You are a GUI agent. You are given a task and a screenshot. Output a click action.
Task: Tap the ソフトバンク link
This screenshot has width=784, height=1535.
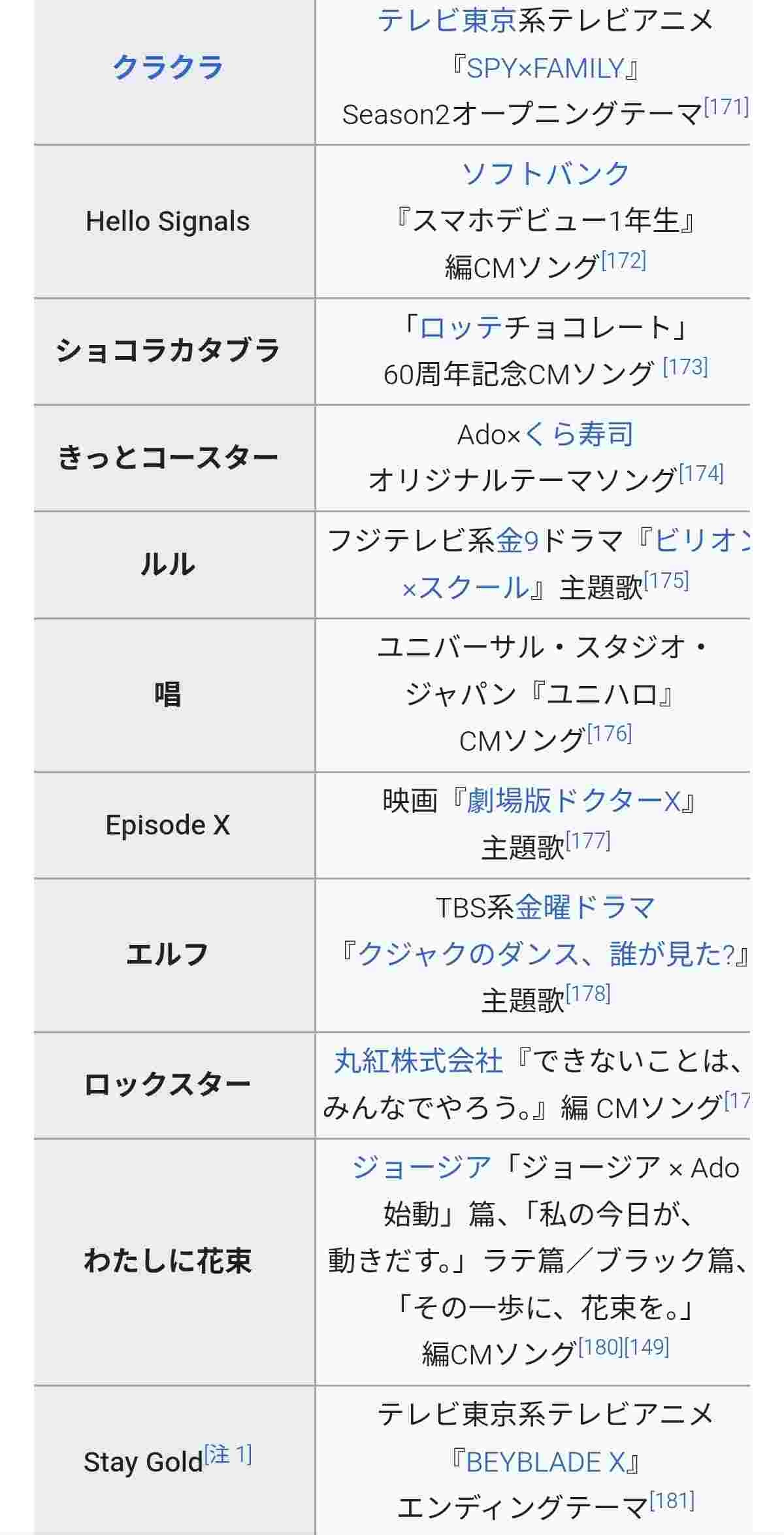click(545, 174)
